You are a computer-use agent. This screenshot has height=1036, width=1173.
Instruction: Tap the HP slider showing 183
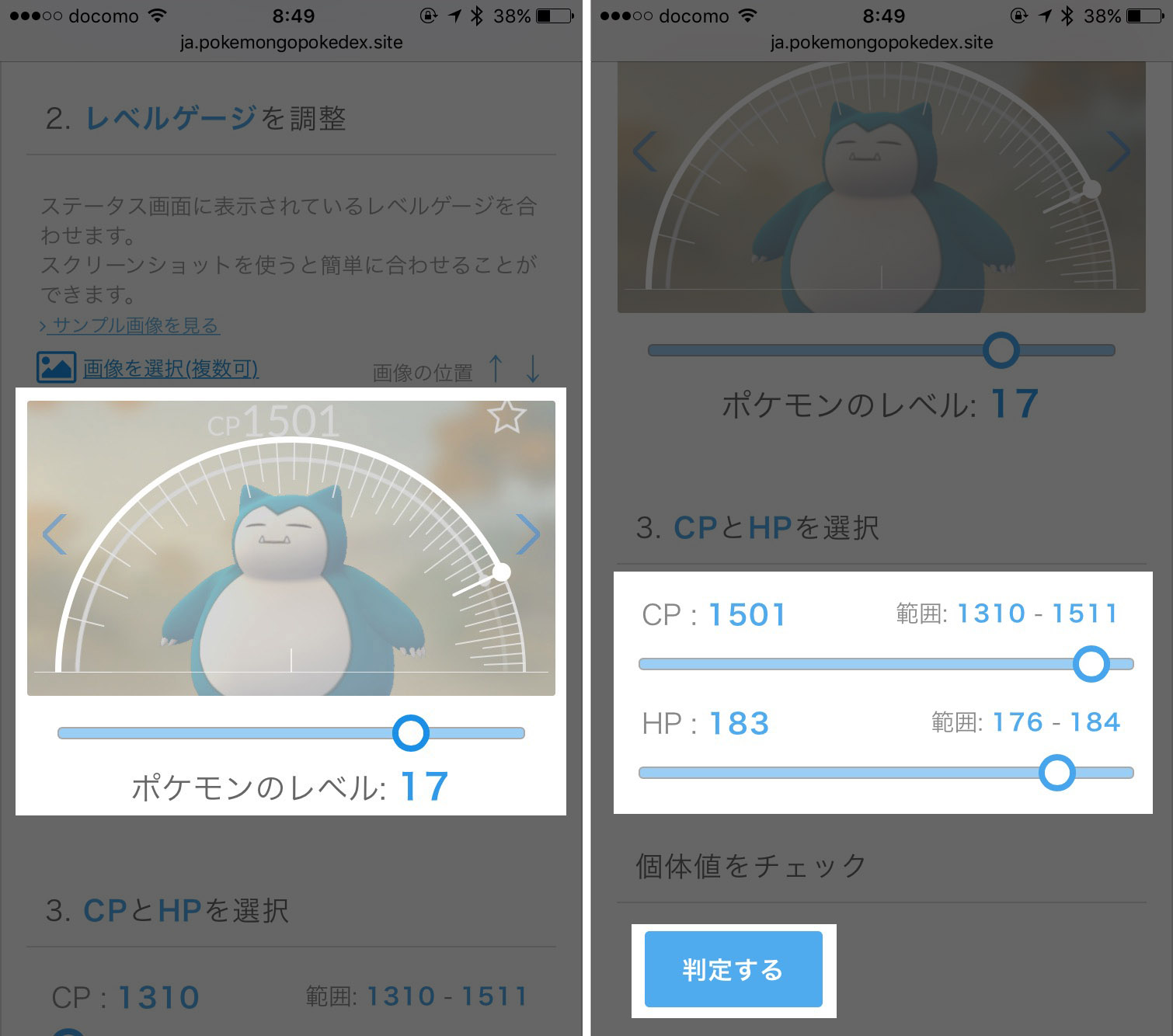tap(886, 773)
